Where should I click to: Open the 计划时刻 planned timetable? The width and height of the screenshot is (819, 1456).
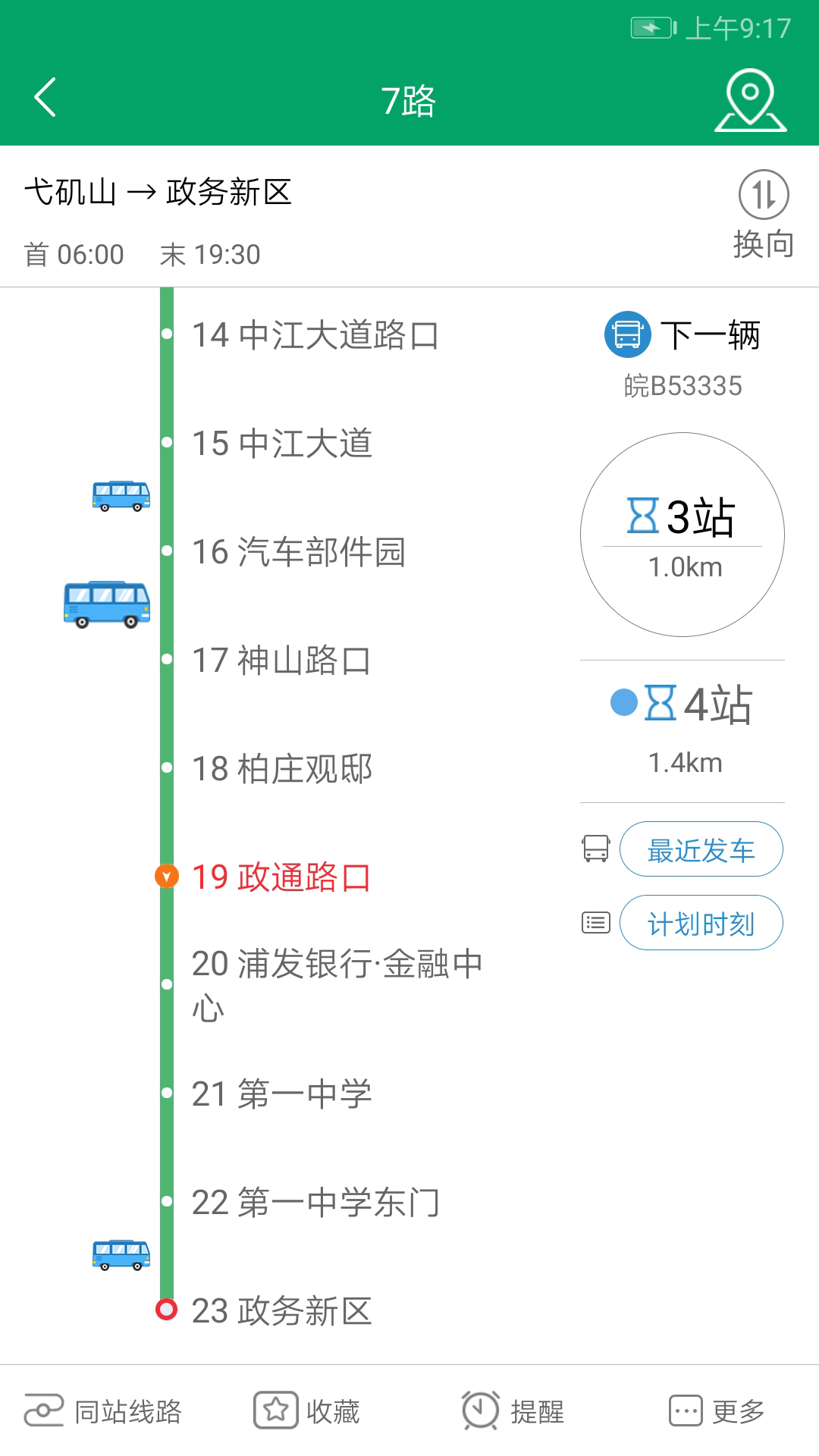[700, 922]
